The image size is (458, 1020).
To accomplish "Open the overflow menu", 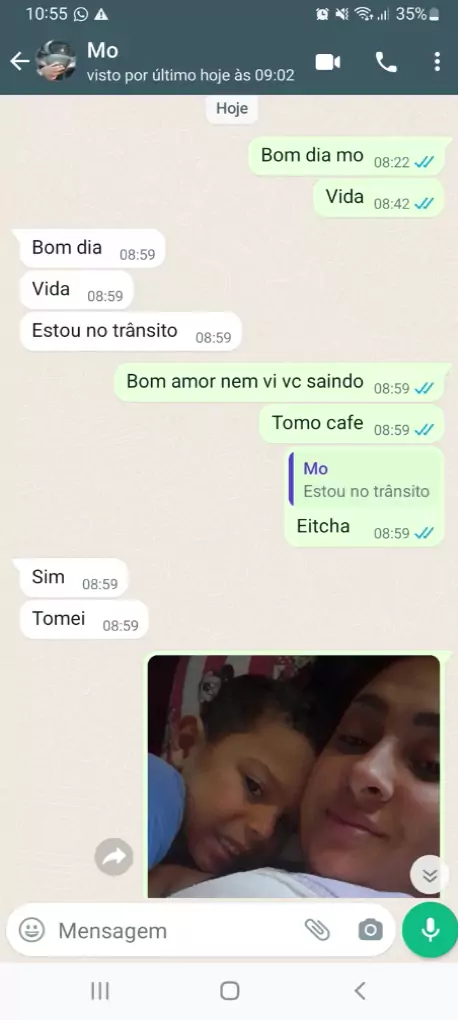I will click(437, 62).
